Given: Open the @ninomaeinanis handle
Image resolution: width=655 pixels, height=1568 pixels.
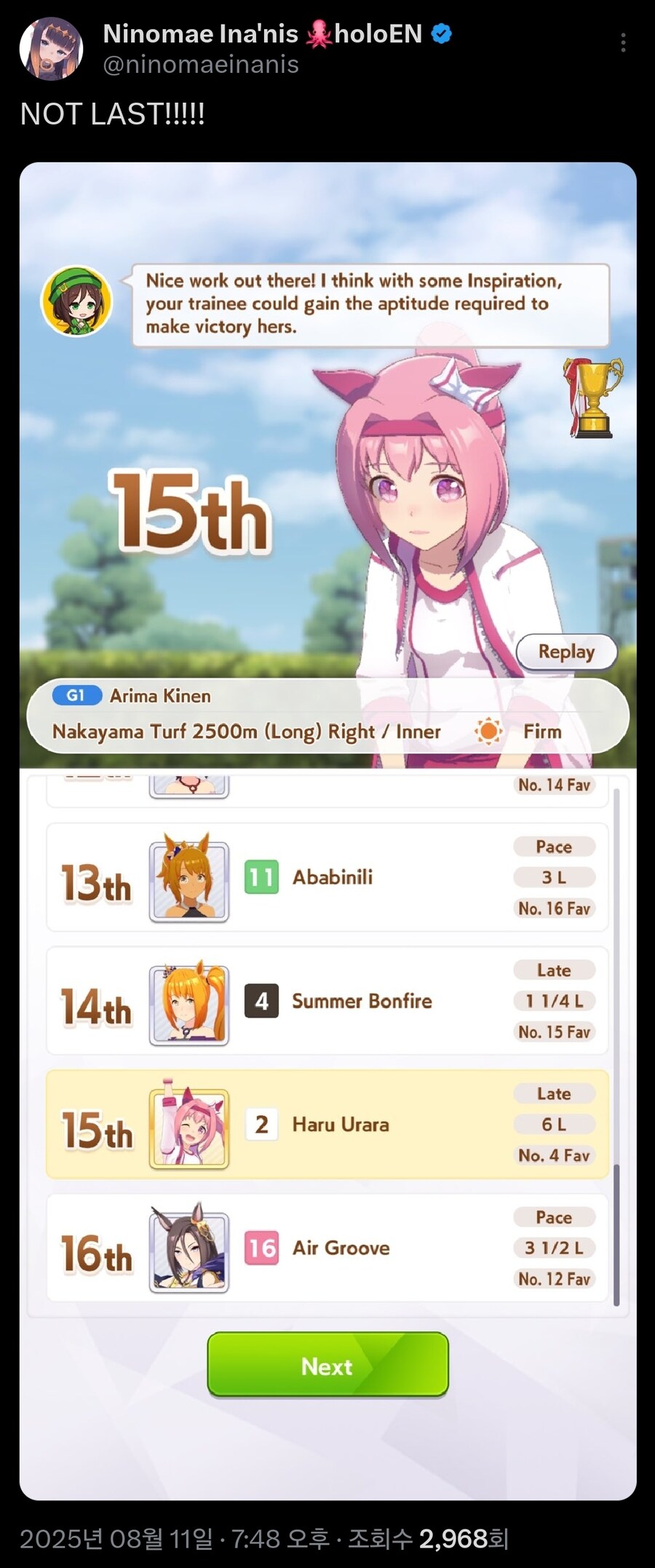Looking at the screenshot, I should tap(201, 66).
